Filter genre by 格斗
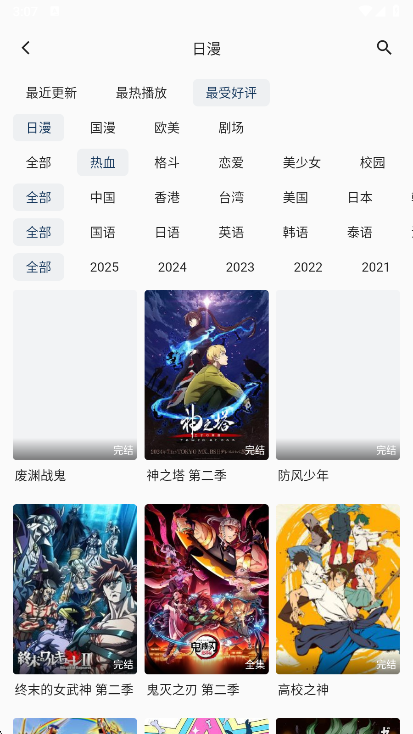413x734 pixels. pyautogui.click(x=167, y=162)
